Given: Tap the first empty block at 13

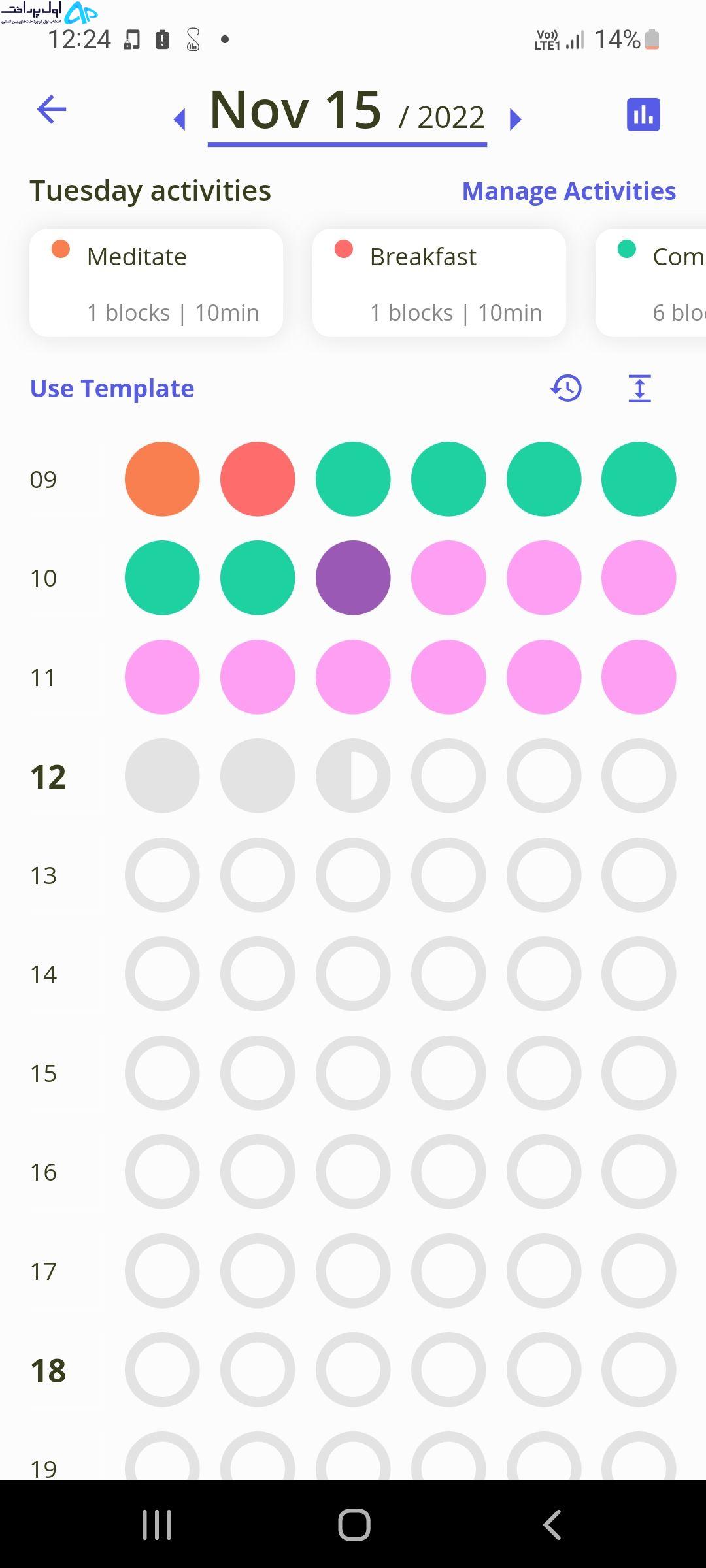Looking at the screenshot, I should (162, 875).
